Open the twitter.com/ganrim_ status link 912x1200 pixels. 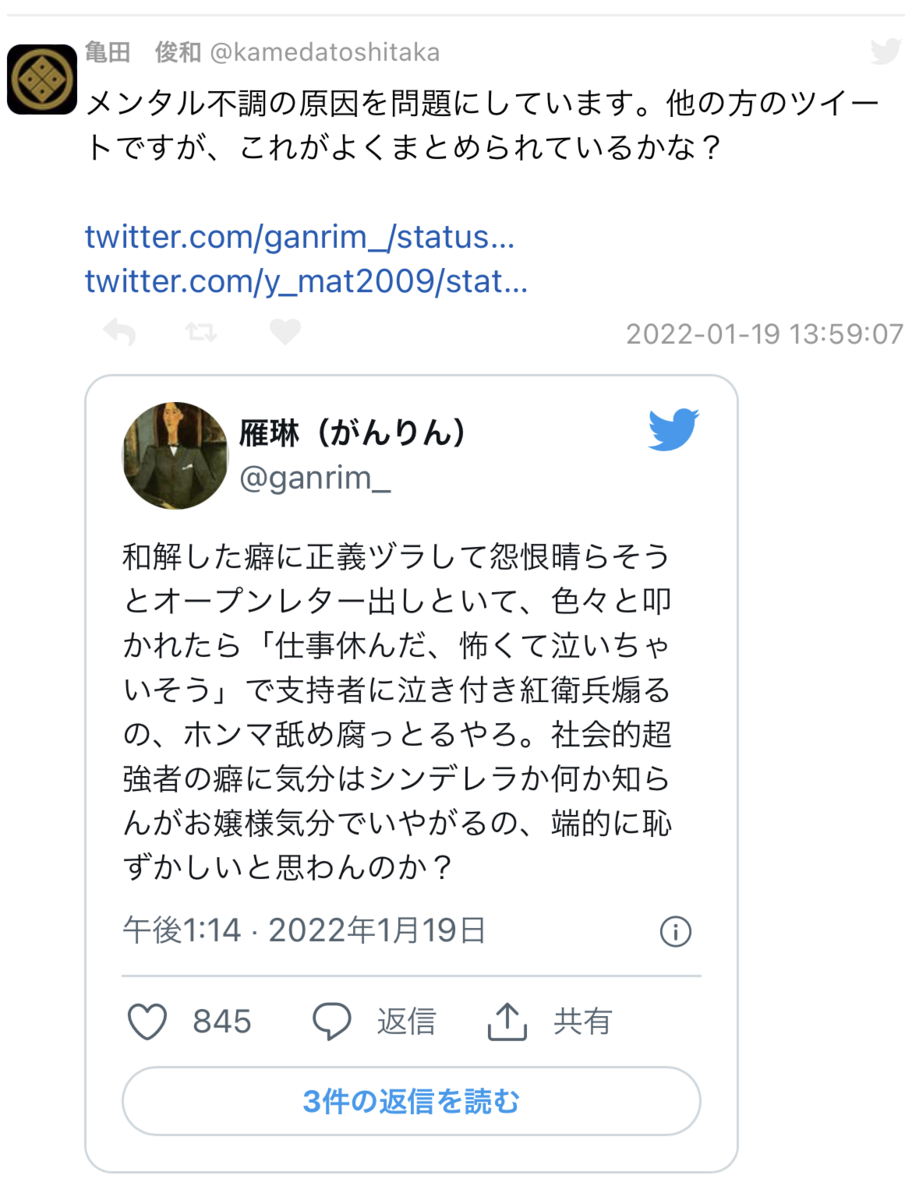pos(299,238)
